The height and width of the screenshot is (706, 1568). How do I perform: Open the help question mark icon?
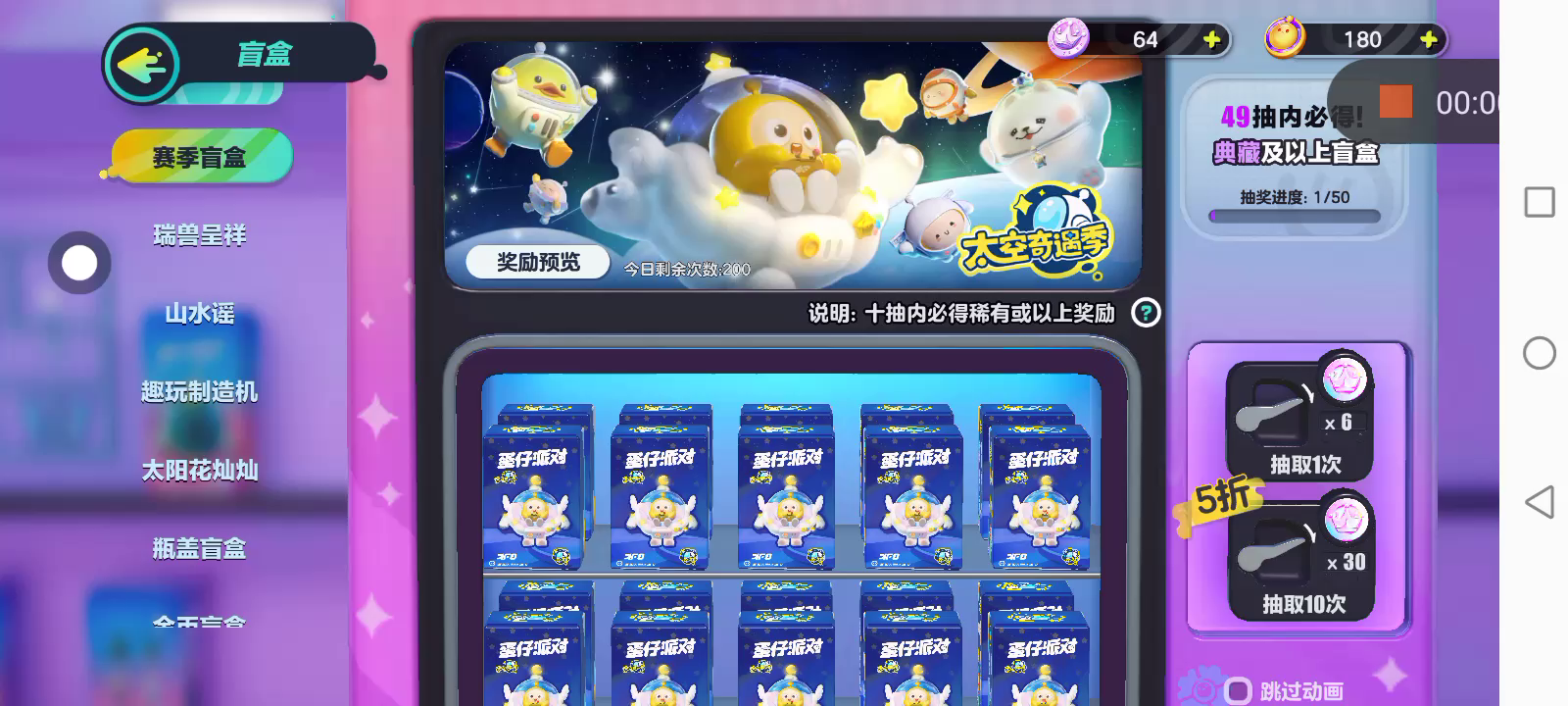[x=1146, y=313]
